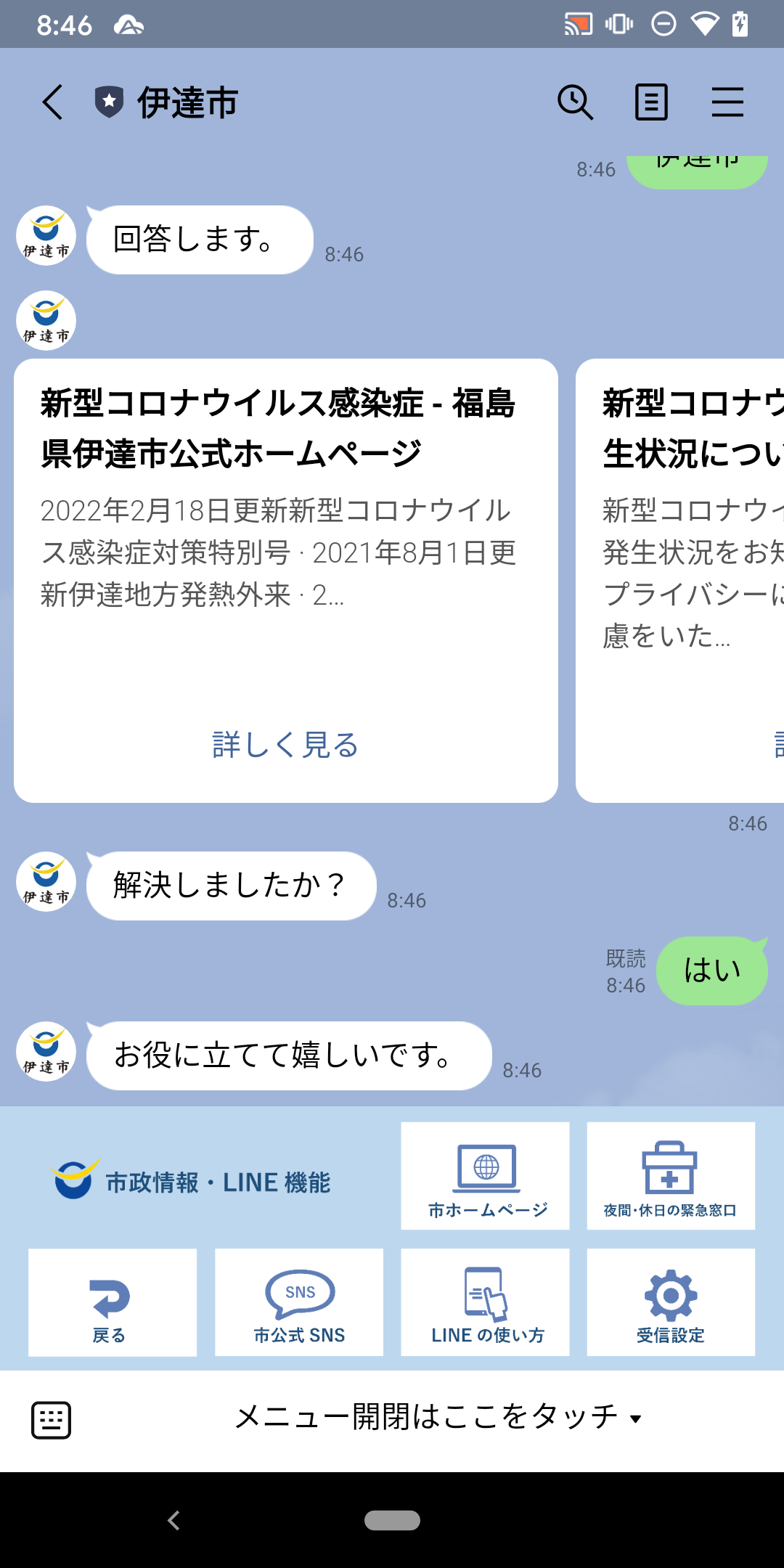This screenshot has width=784, height=1568.
Task: Tap 詳しく見る on the 福島県伊達市公式ホームページ card
Action: pyautogui.click(x=285, y=746)
